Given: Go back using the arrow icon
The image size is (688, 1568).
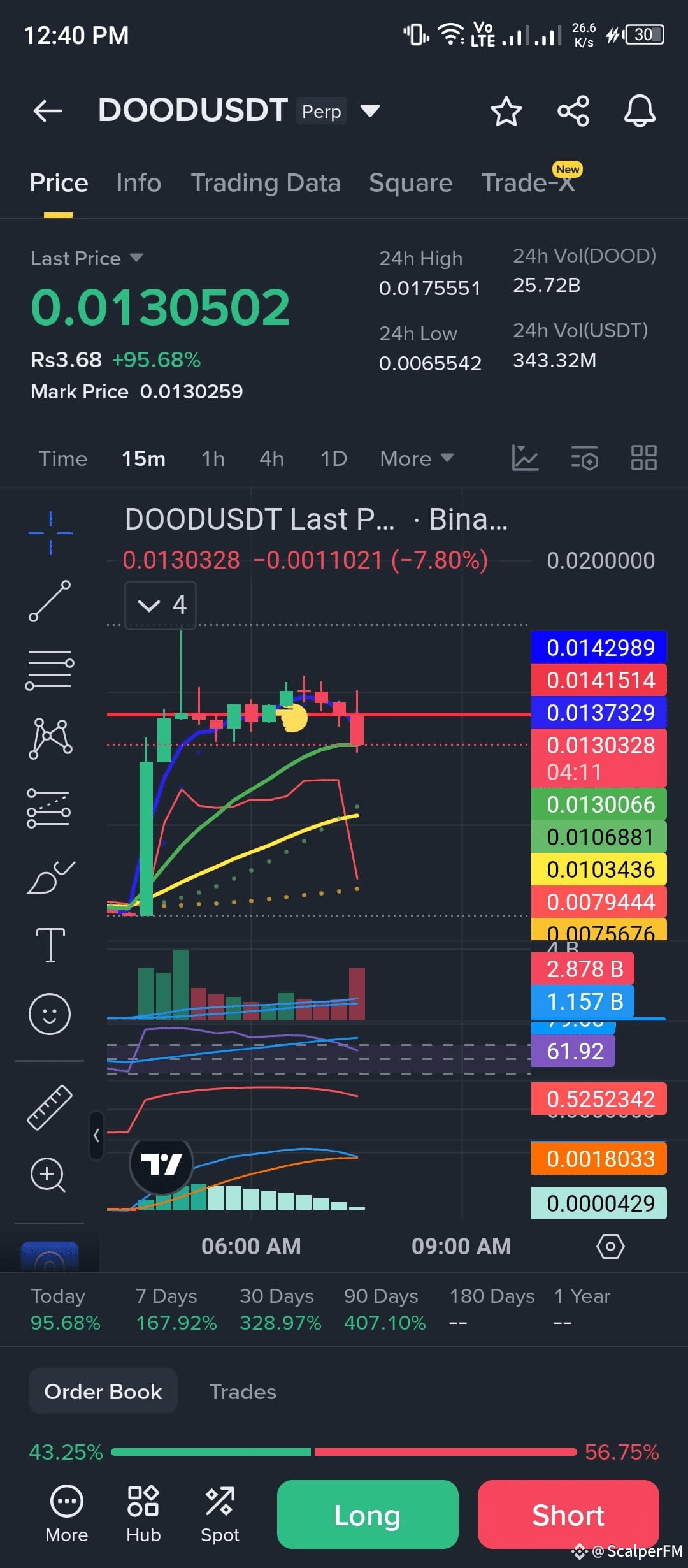Looking at the screenshot, I should coord(48,111).
